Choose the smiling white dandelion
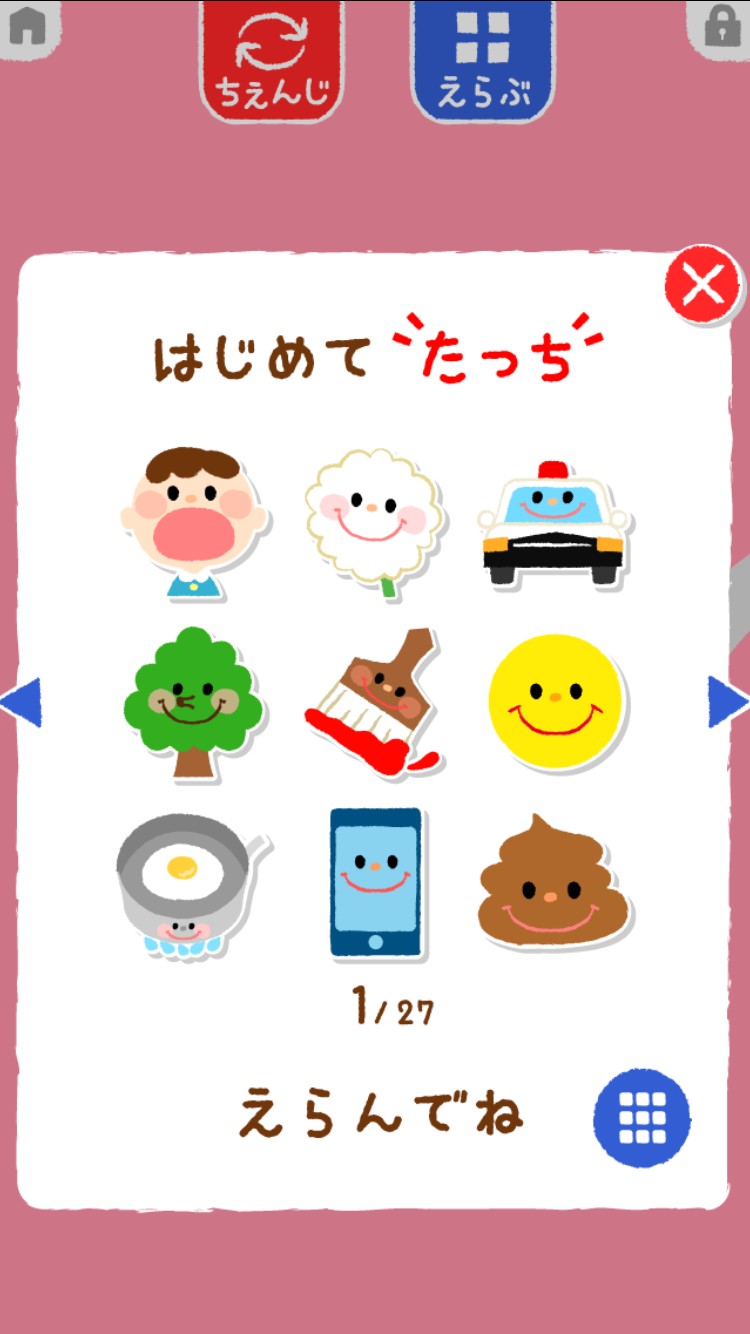Viewport: 750px width, 1334px height. 372,520
